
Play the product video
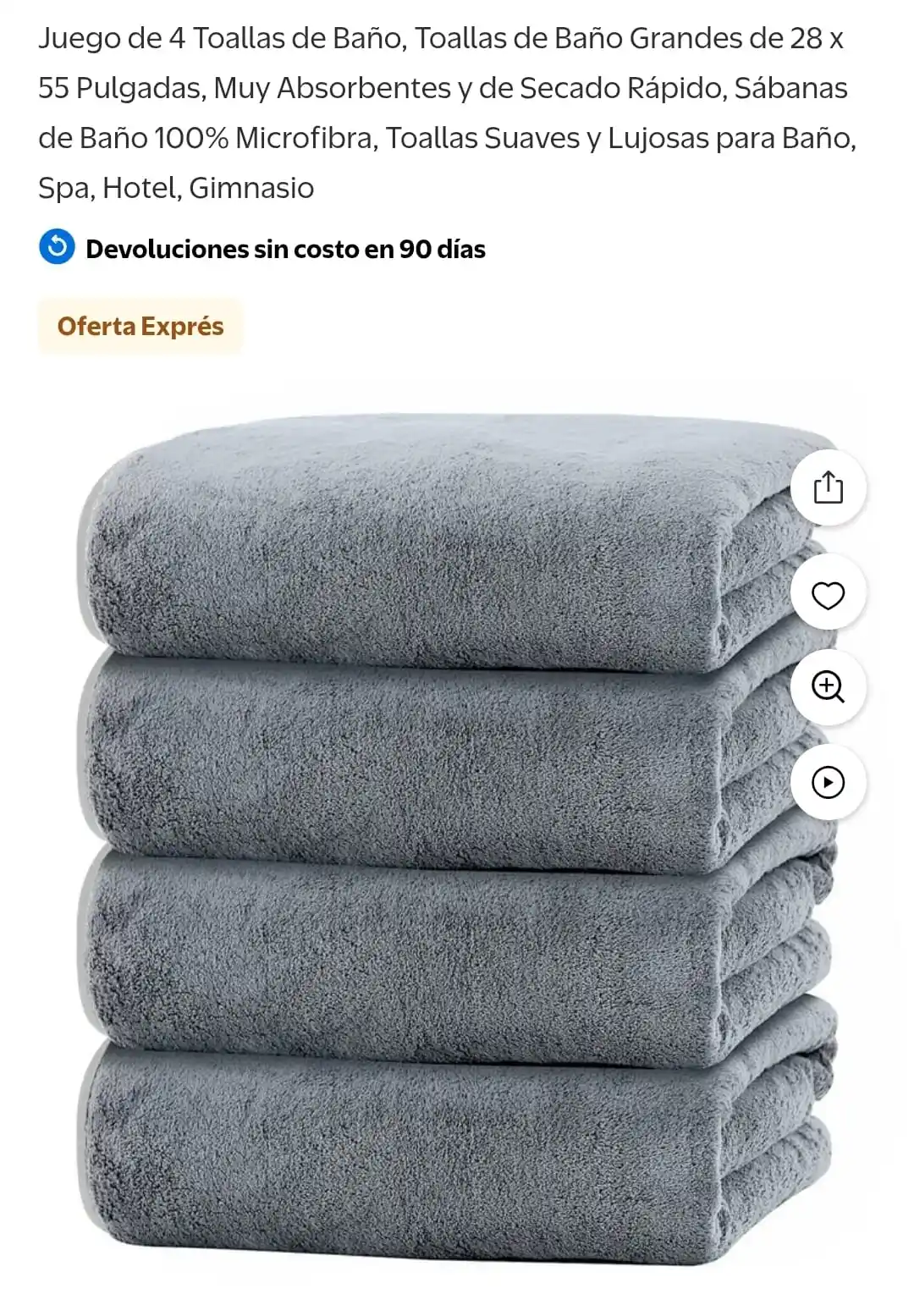coord(828,782)
